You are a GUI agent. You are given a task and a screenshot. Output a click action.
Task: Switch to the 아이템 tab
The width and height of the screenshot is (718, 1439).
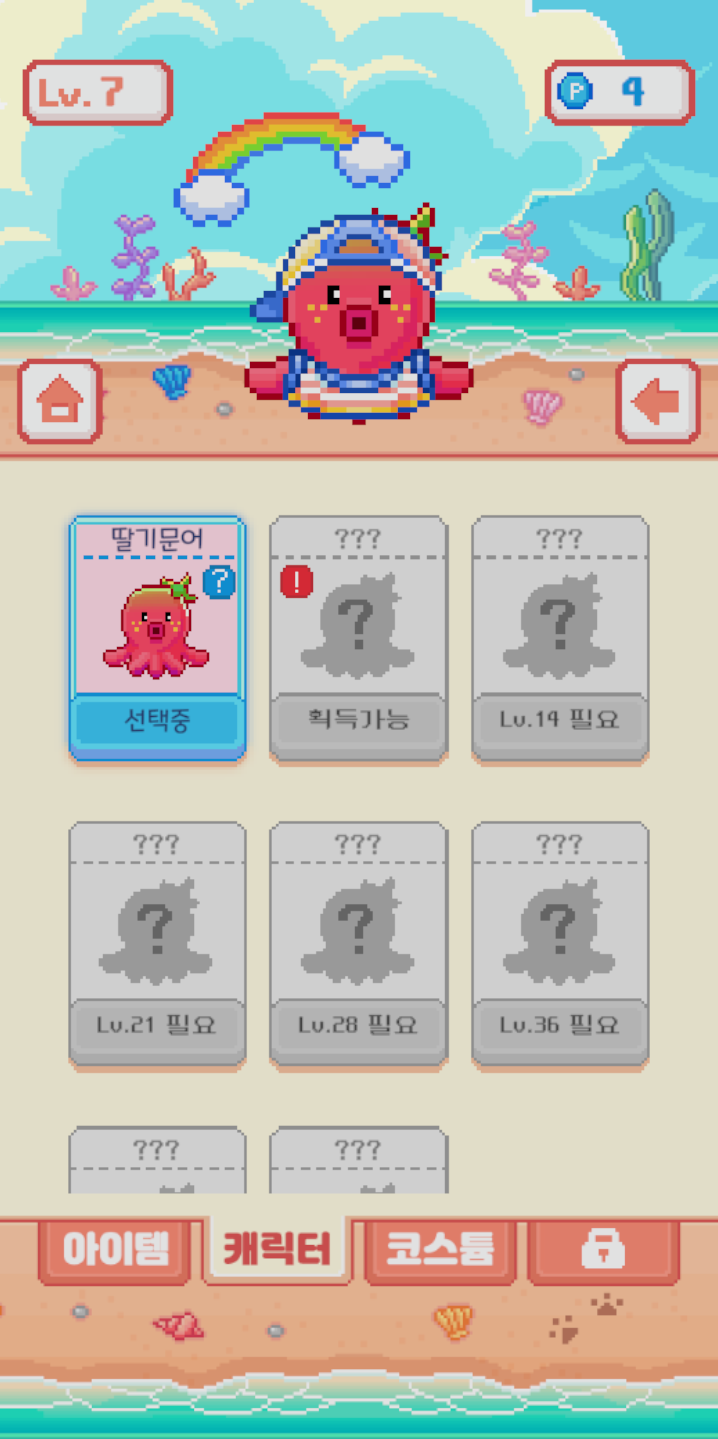coord(116,1249)
